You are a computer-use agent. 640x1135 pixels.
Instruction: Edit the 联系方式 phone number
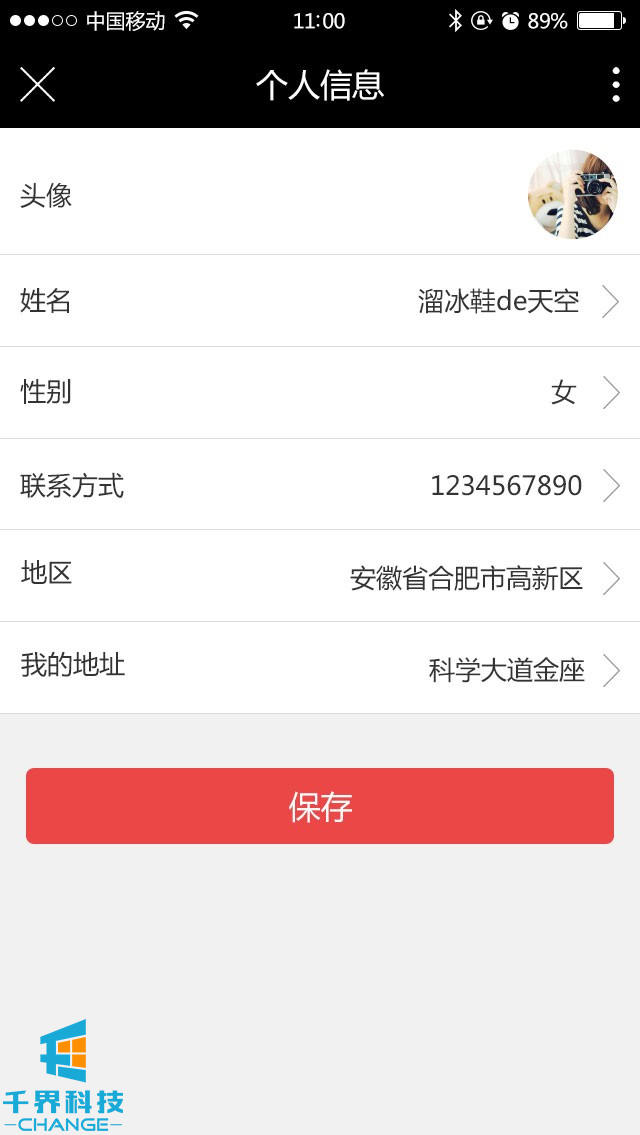320,485
